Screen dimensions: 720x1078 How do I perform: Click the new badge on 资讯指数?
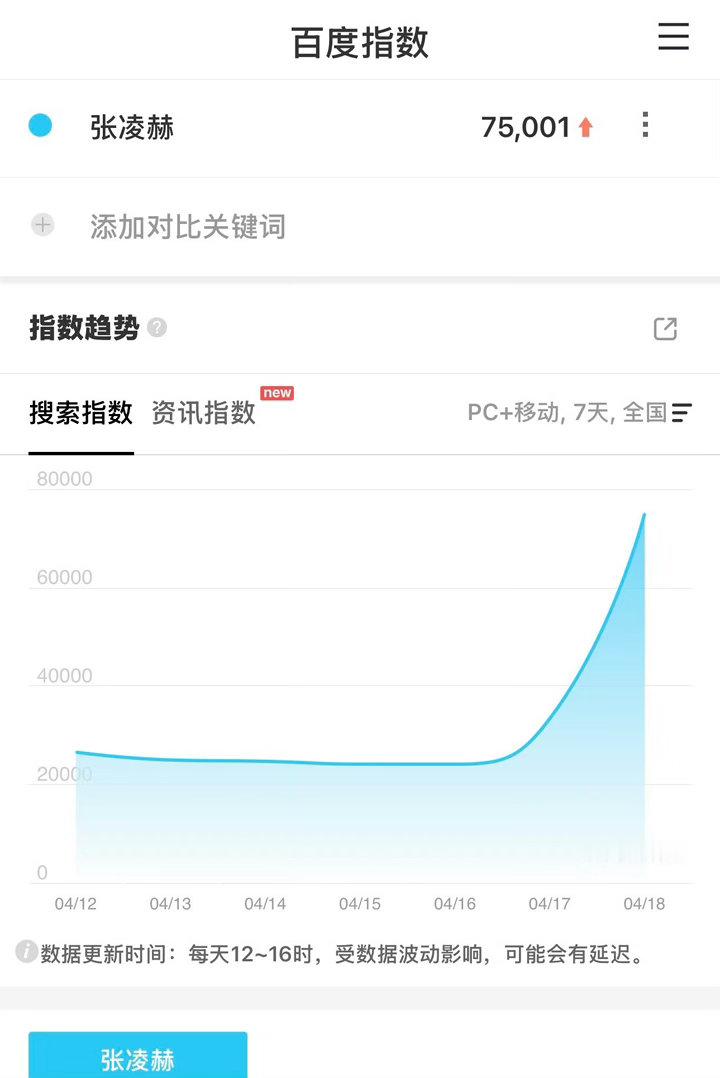277,393
